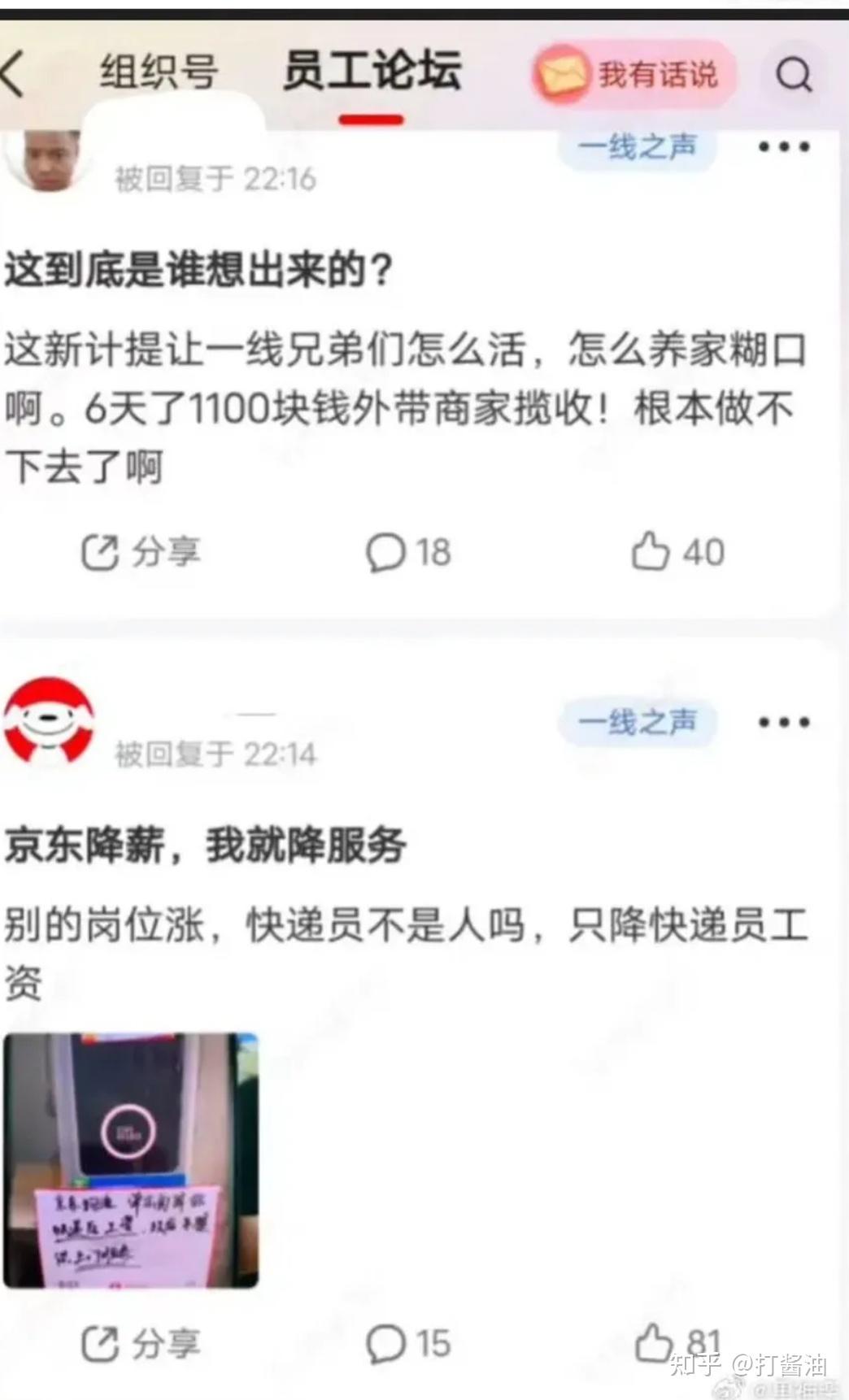Viewport: 849px width, 1400px height.
Task: View 15 comments on 京东降薪 post
Action: pos(408,1342)
